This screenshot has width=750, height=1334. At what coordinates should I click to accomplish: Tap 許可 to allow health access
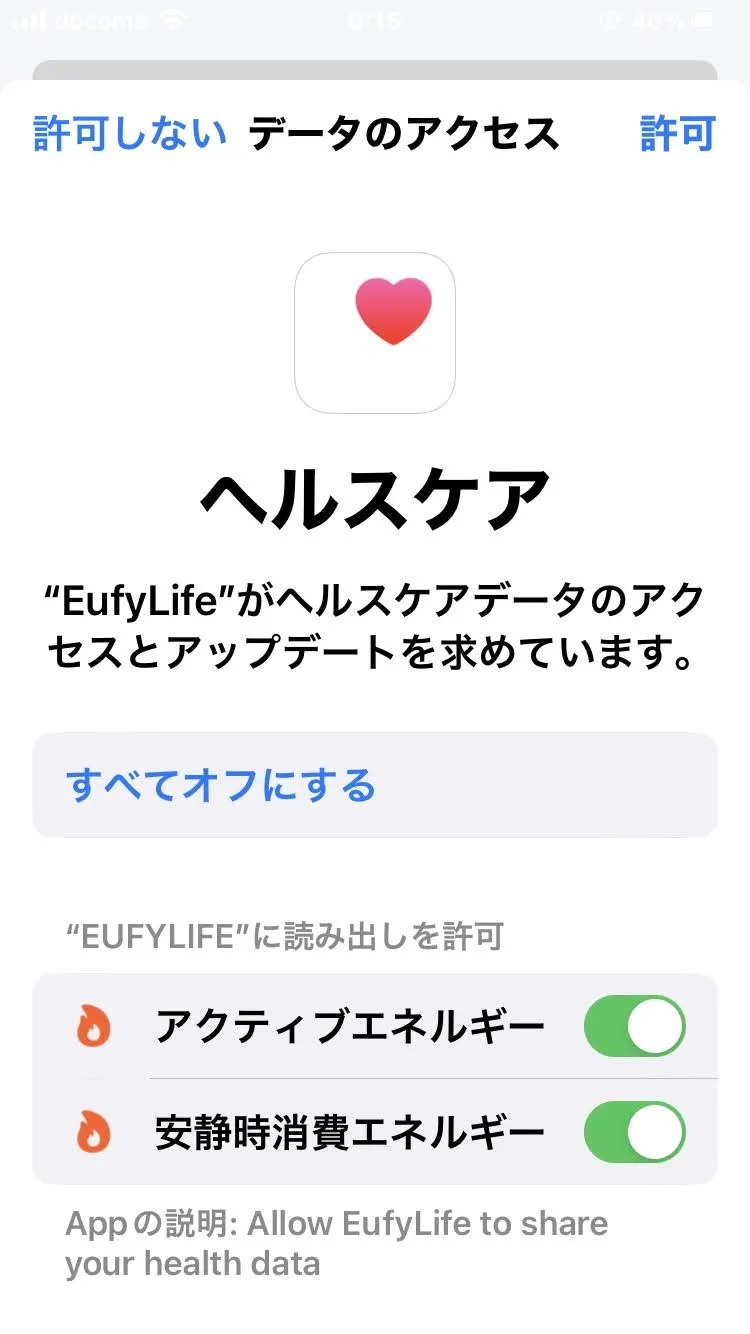pos(678,134)
